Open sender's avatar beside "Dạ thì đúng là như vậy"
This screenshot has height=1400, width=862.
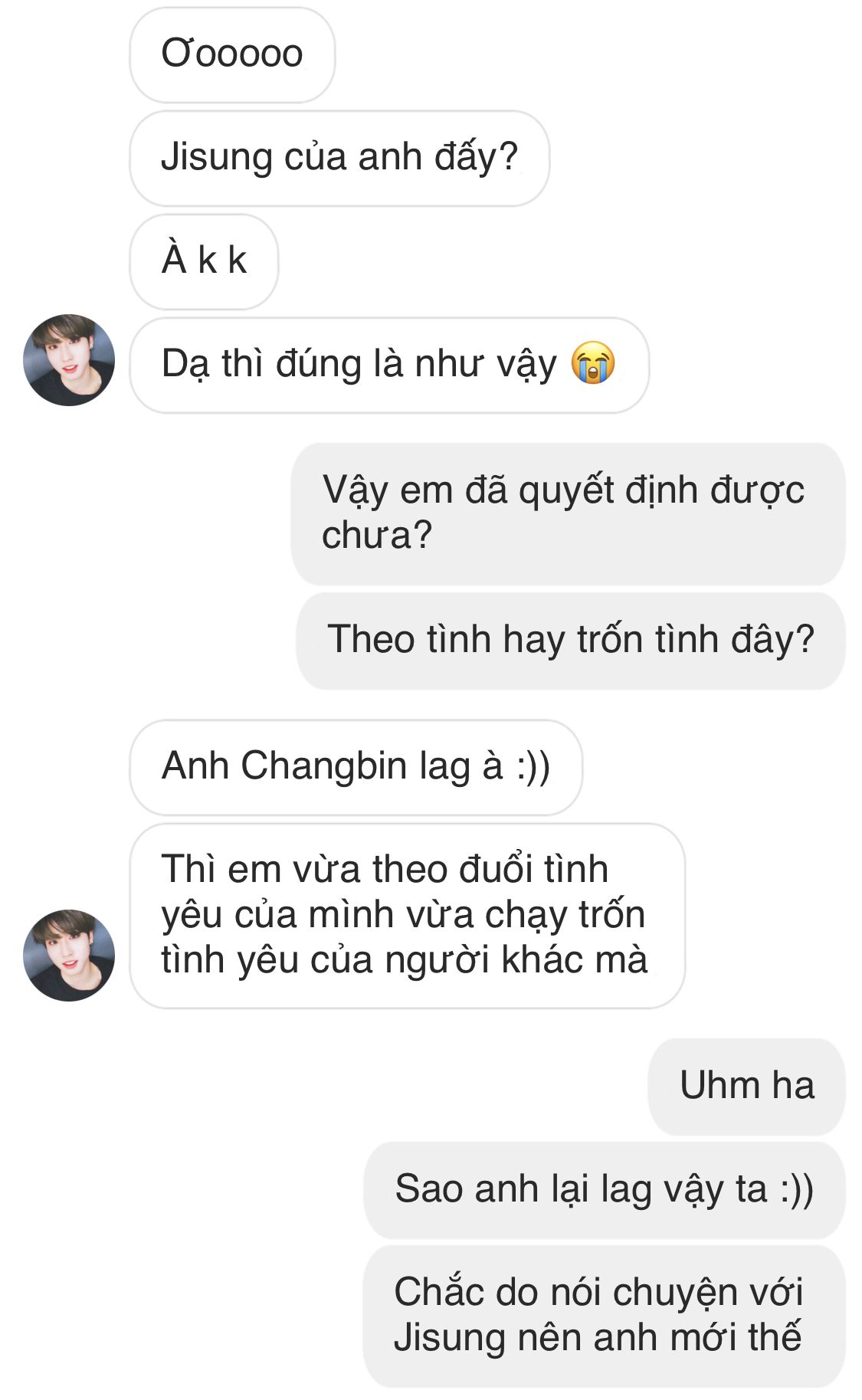[x=69, y=359]
